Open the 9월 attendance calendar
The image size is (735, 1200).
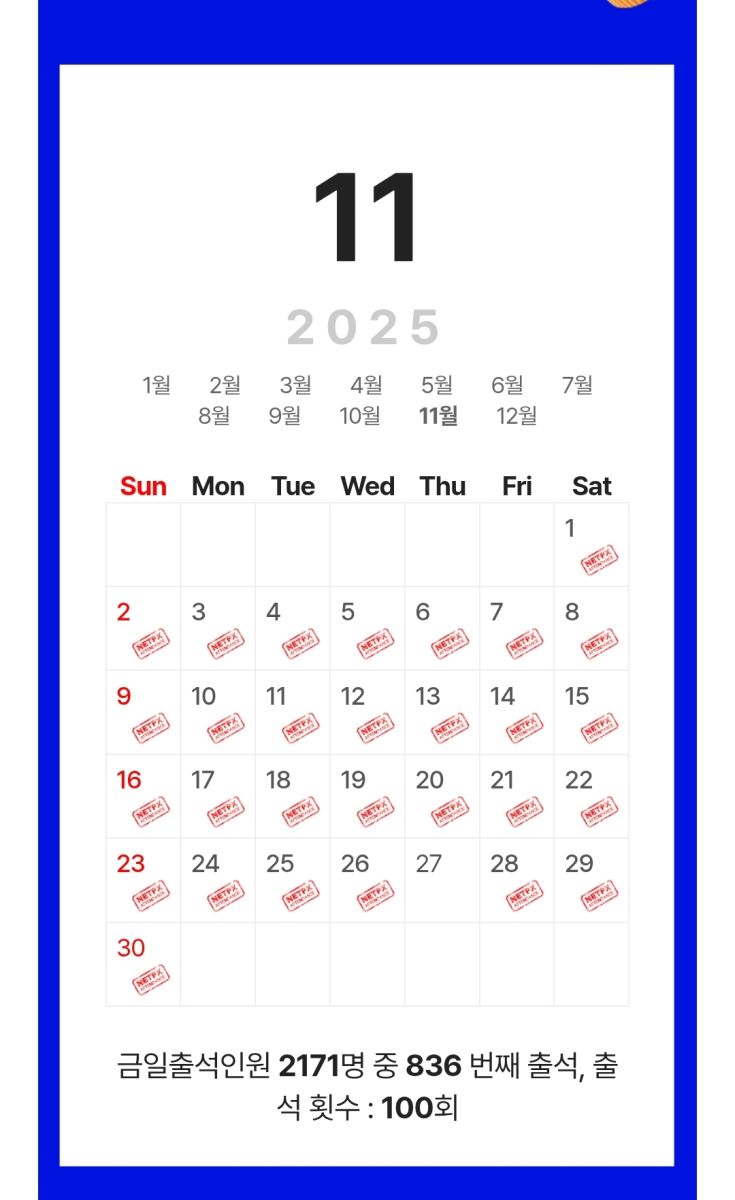(x=284, y=416)
